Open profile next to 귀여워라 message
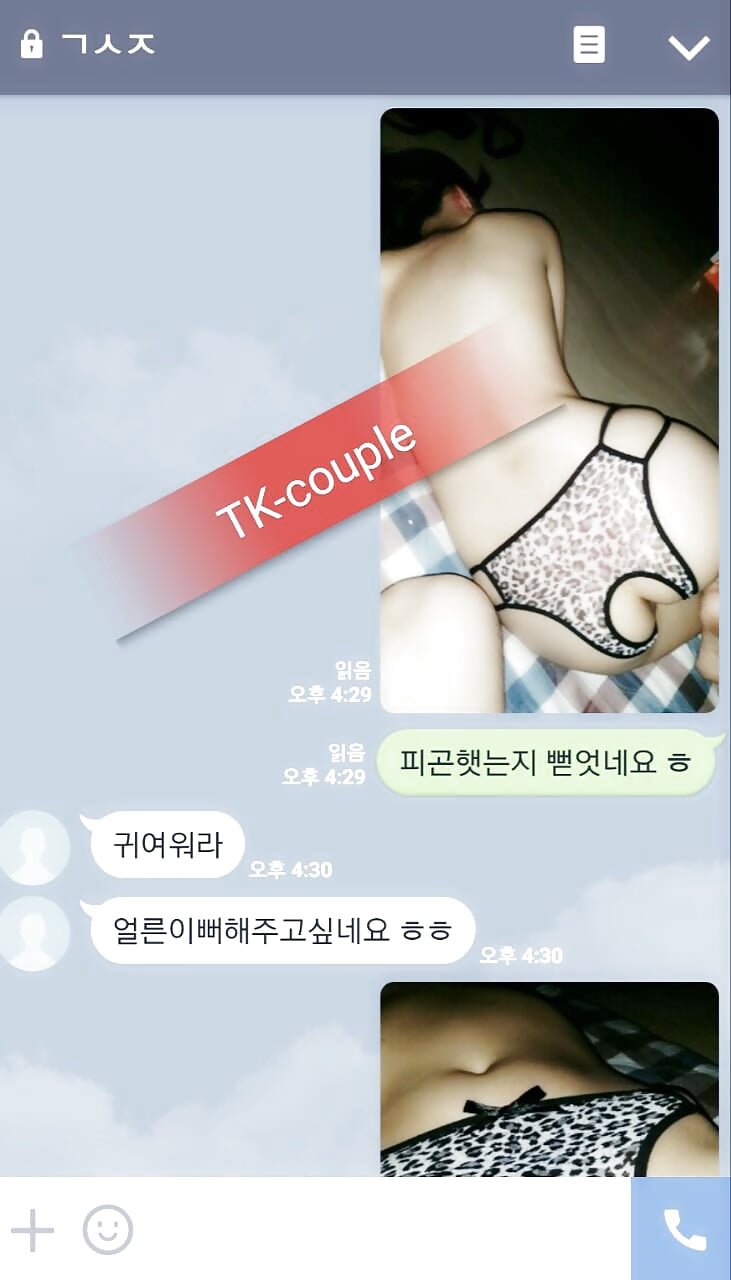The image size is (731, 1280). [33, 848]
